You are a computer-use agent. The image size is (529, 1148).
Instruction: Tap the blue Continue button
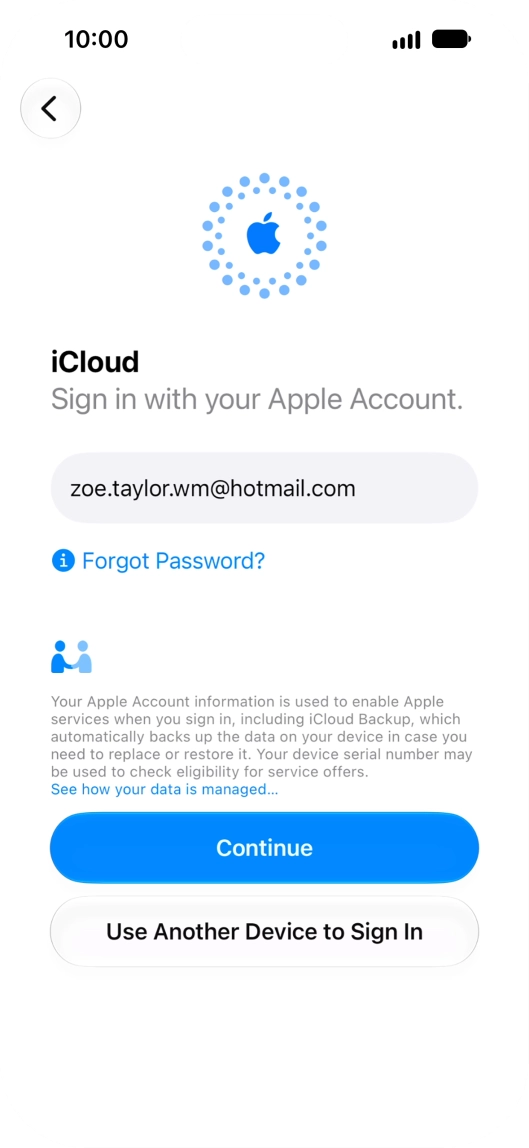tap(264, 848)
